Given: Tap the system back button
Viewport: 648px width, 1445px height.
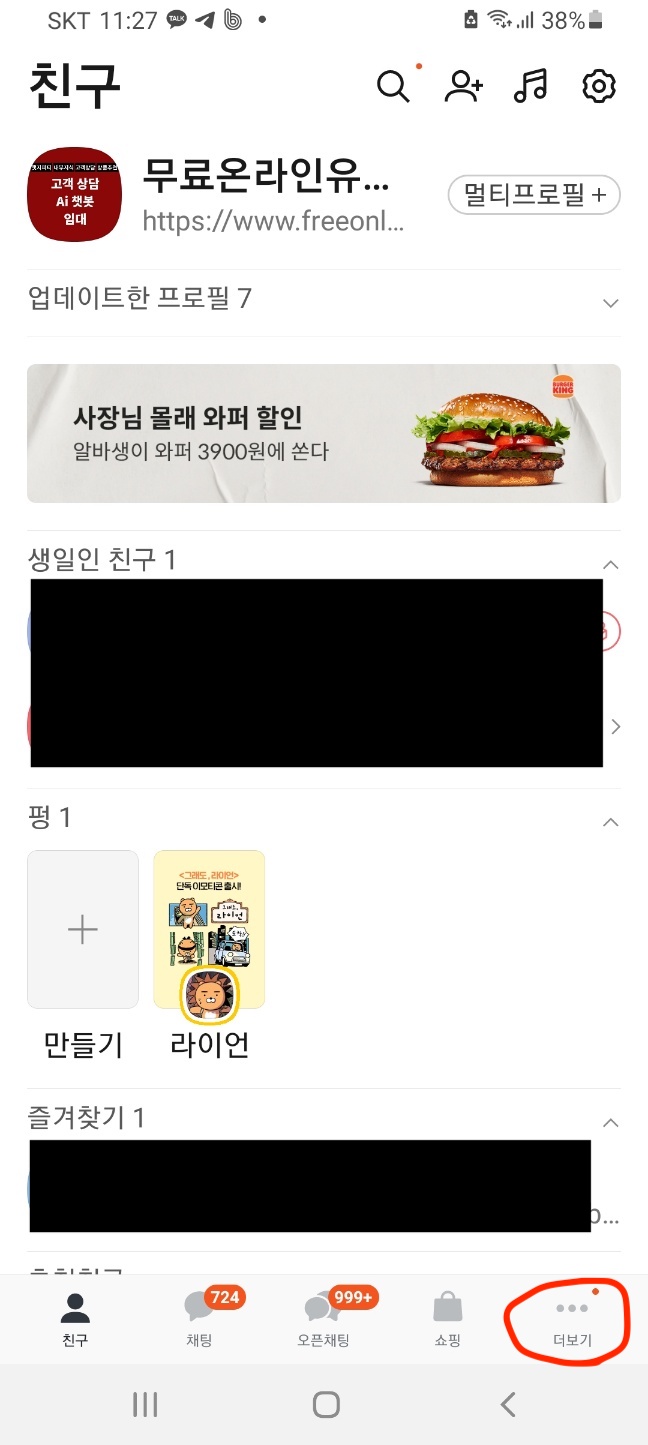Looking at the screenshot, I should [x=508, y=1405].
